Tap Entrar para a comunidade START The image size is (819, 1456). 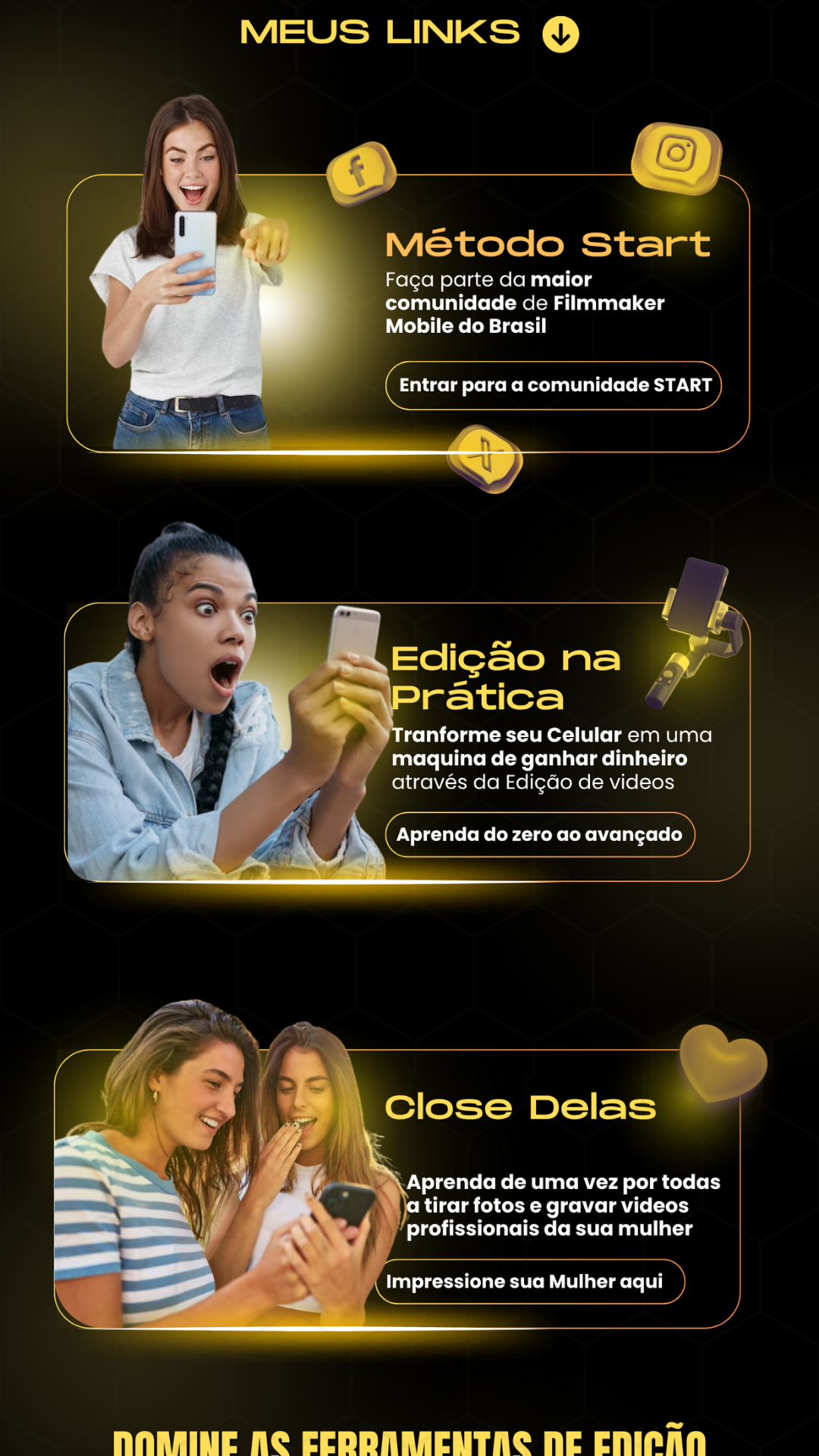(x=554, y=385)
